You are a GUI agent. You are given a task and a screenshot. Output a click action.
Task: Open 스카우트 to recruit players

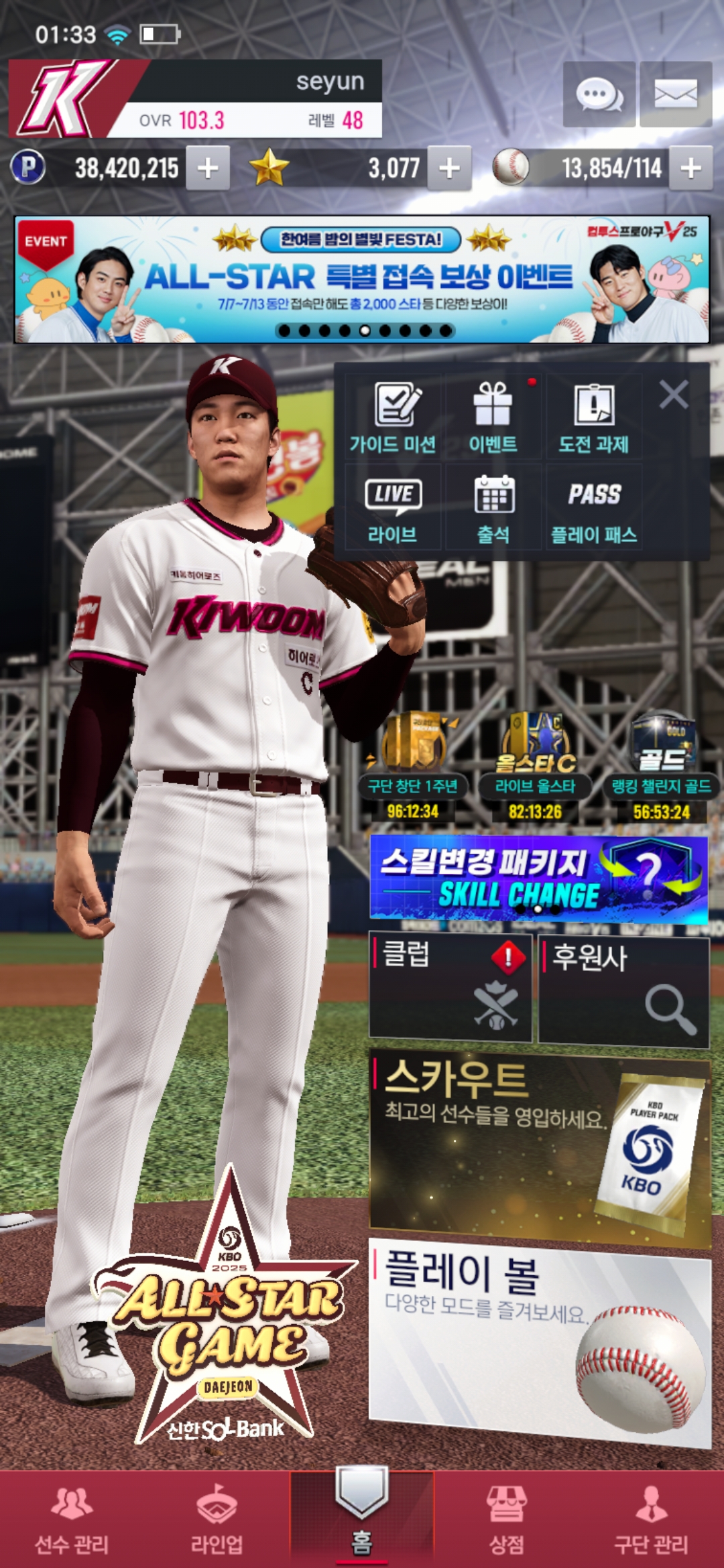(539, 1146)
